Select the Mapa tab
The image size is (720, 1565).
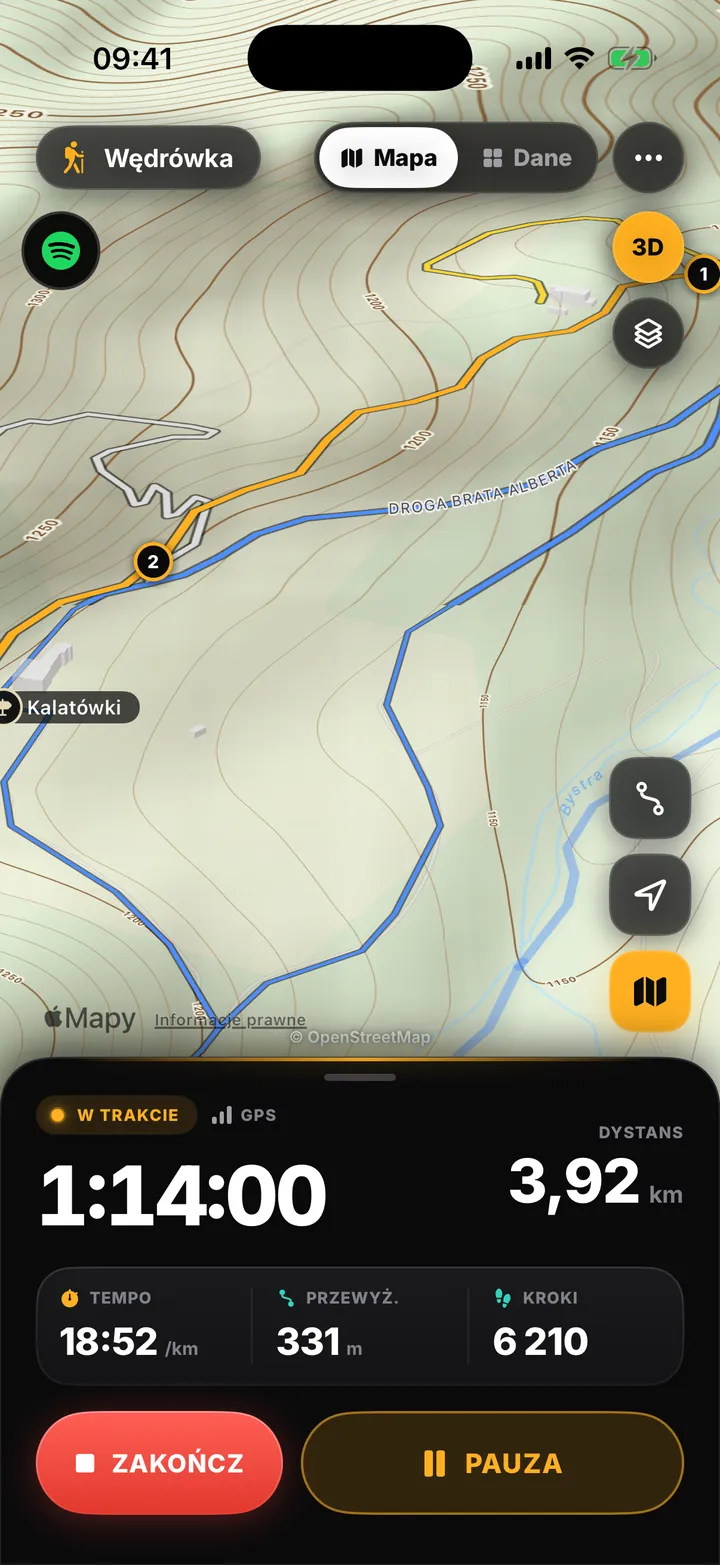pos(389,158)
